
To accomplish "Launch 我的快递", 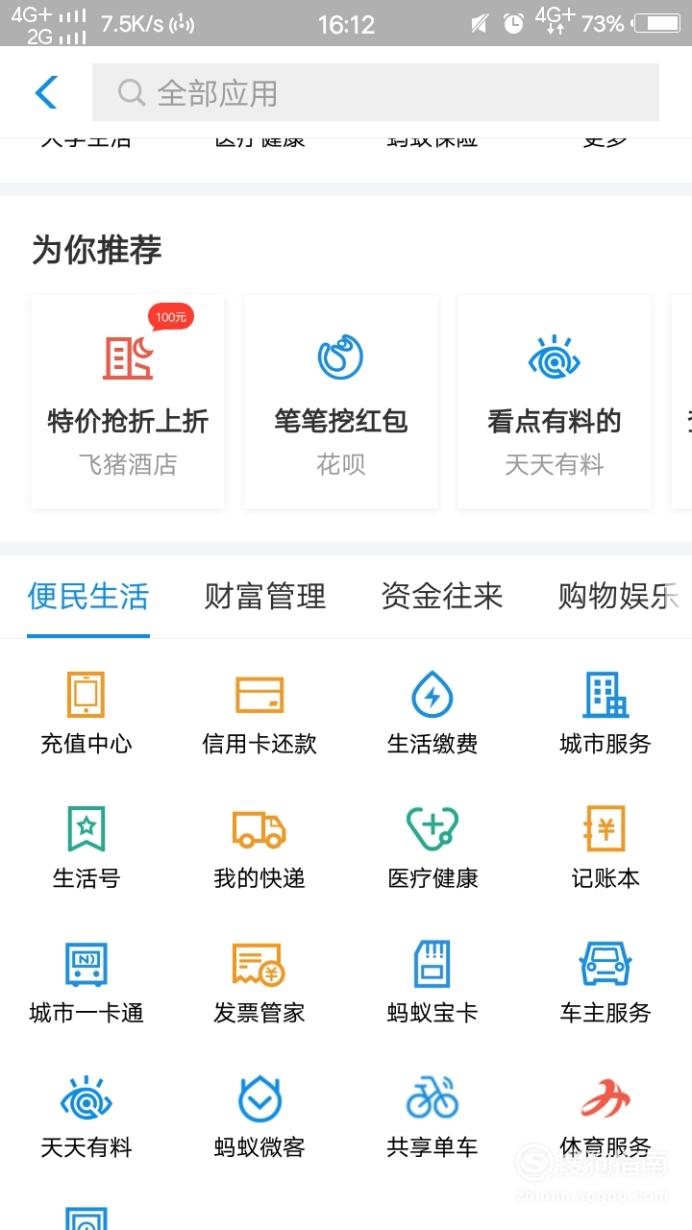I will pos(259,847).
